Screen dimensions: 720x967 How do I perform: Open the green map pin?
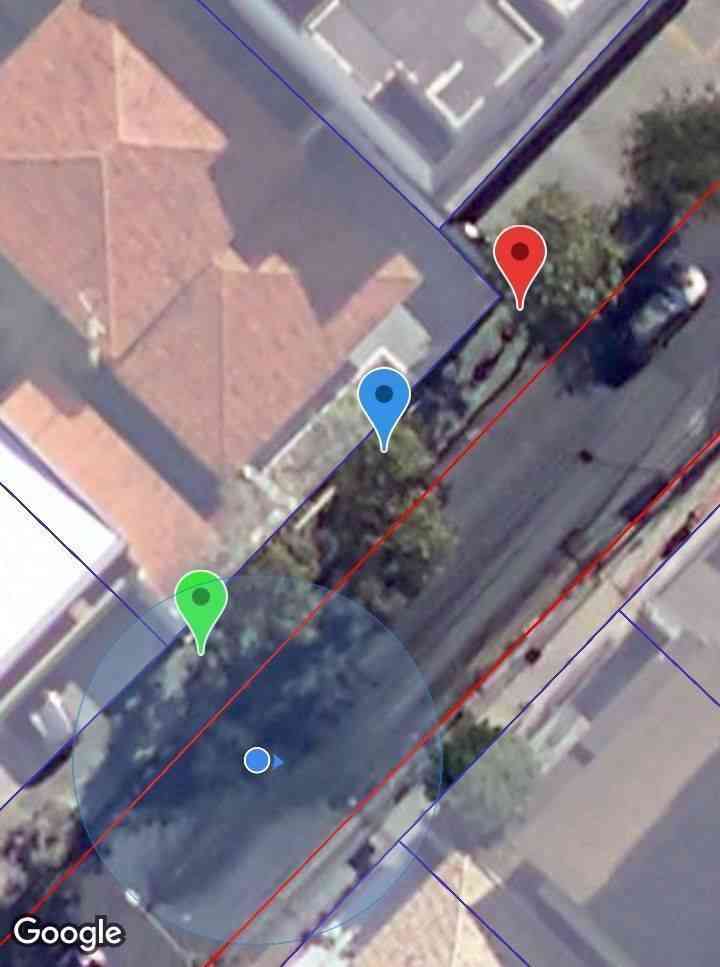(x=201, y=602)
